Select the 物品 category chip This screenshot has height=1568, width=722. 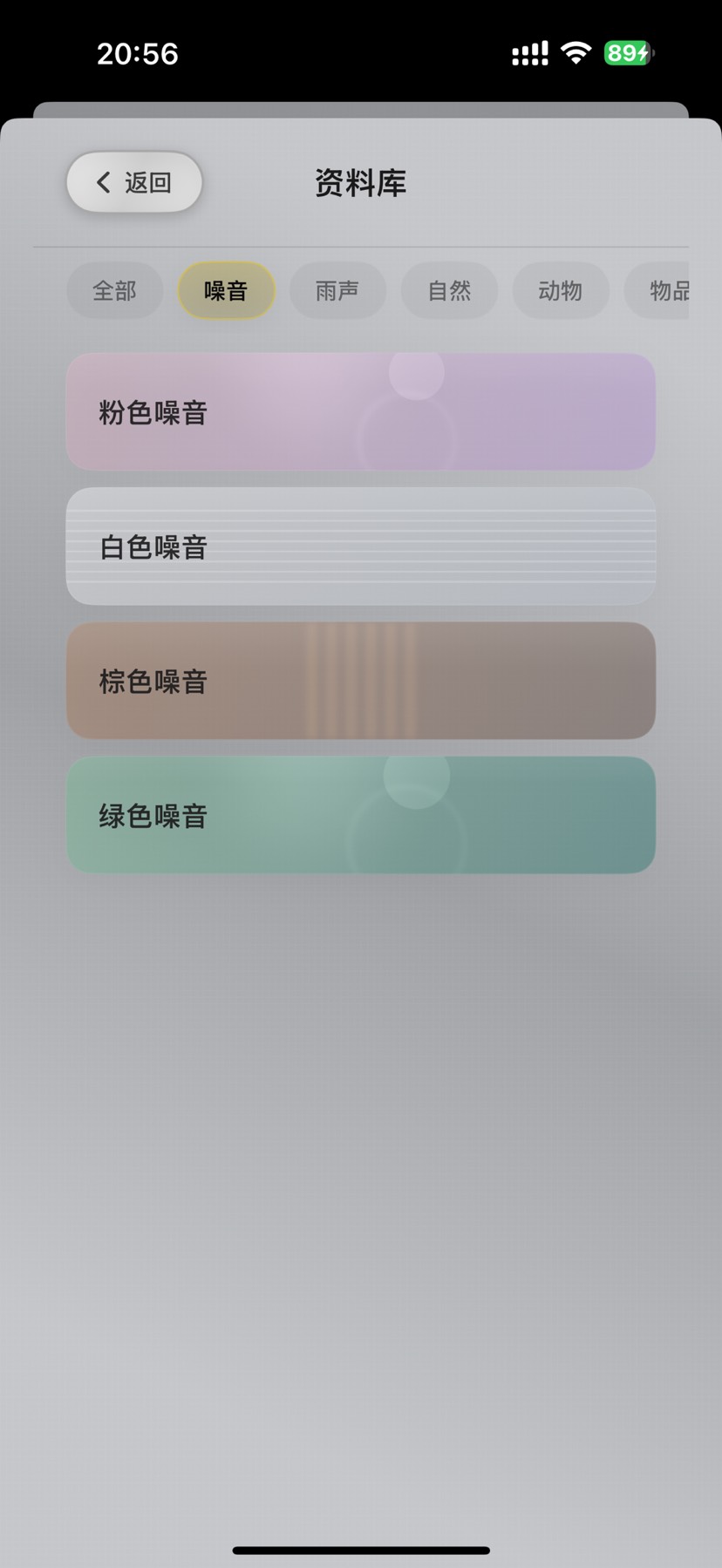click(664, 290)
